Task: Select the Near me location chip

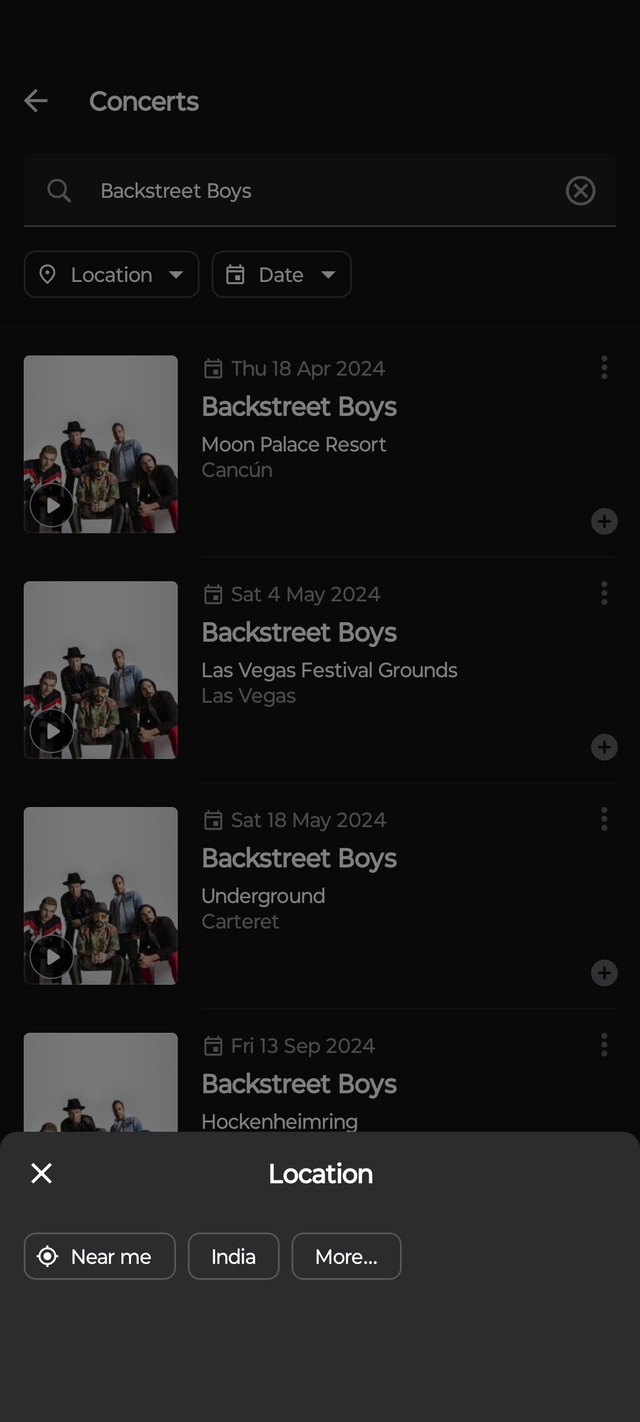Action: tap(100, 1256)
